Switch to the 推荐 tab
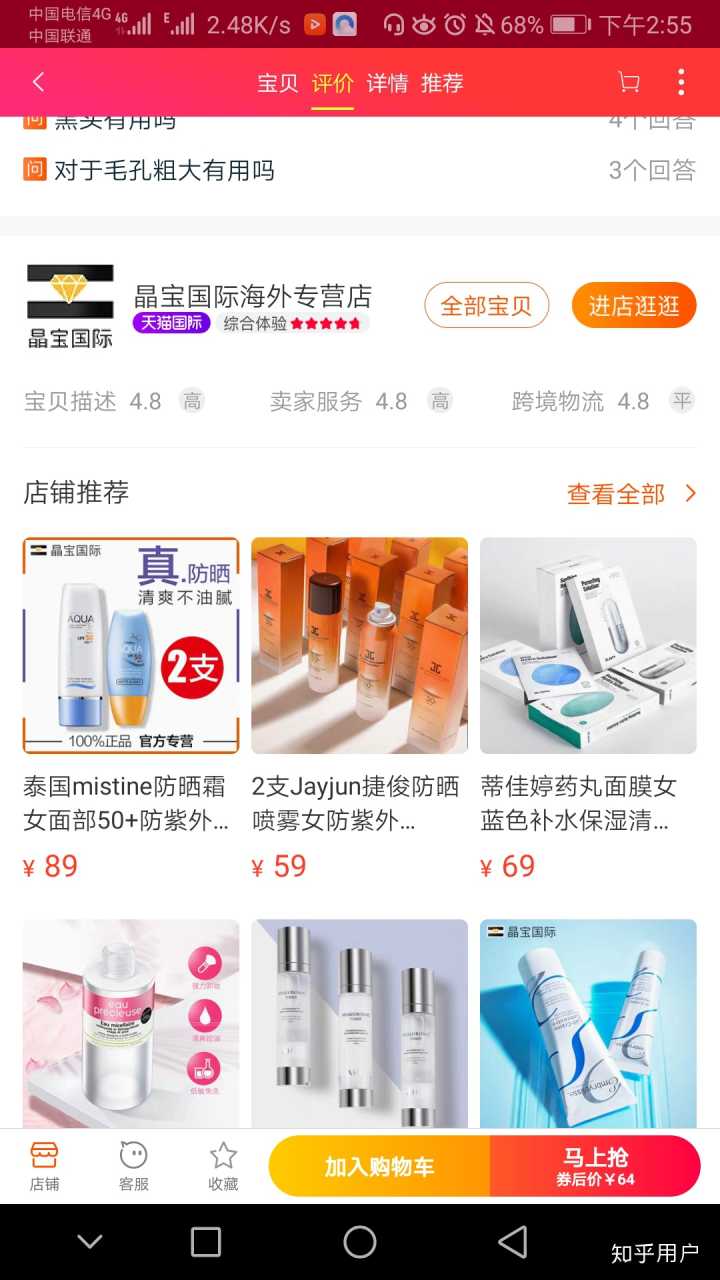This screenshot has height=1280, width=720. pos(442,83)
